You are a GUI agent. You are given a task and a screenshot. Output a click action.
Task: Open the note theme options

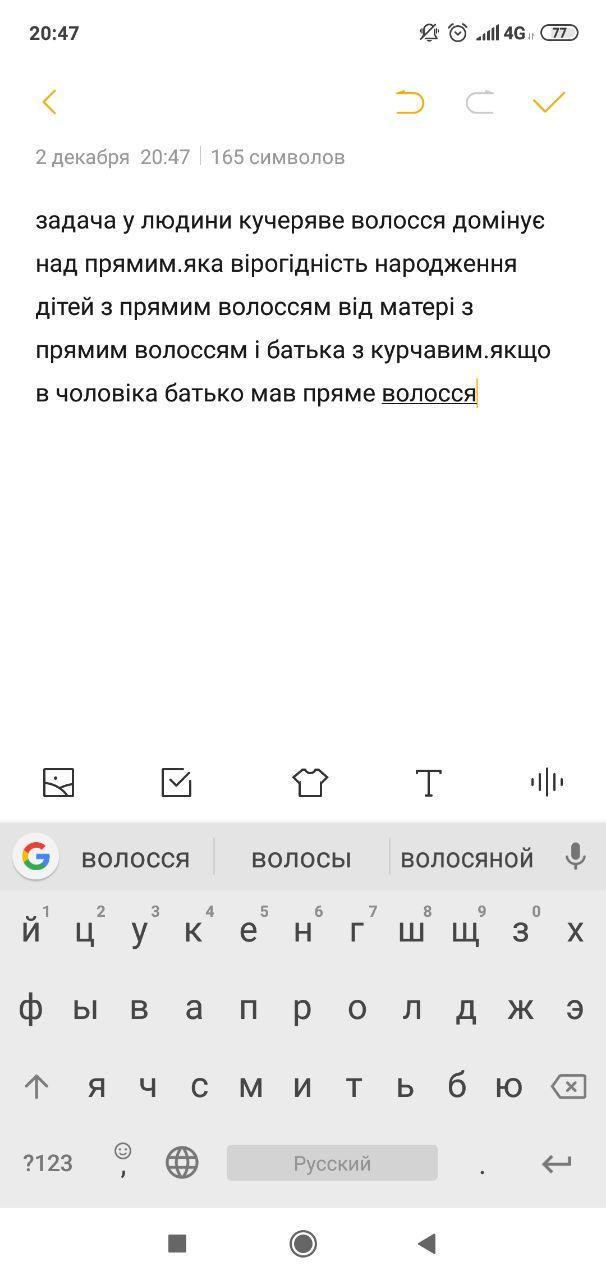coord(310,782)
